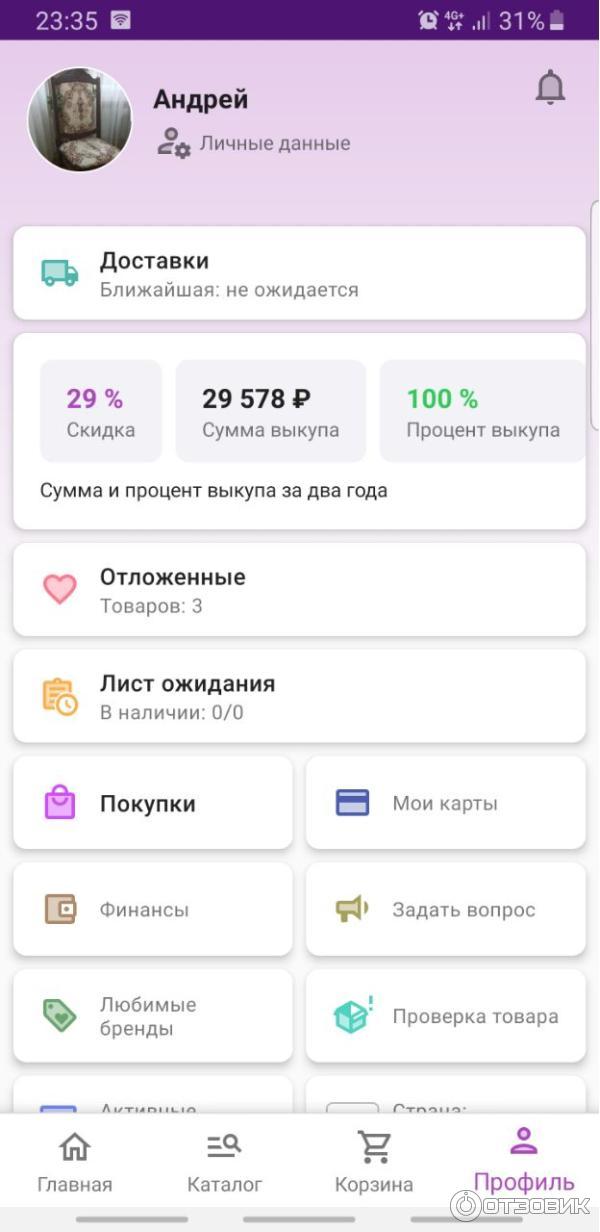Go to the Корзина tab

(374, 1162)
